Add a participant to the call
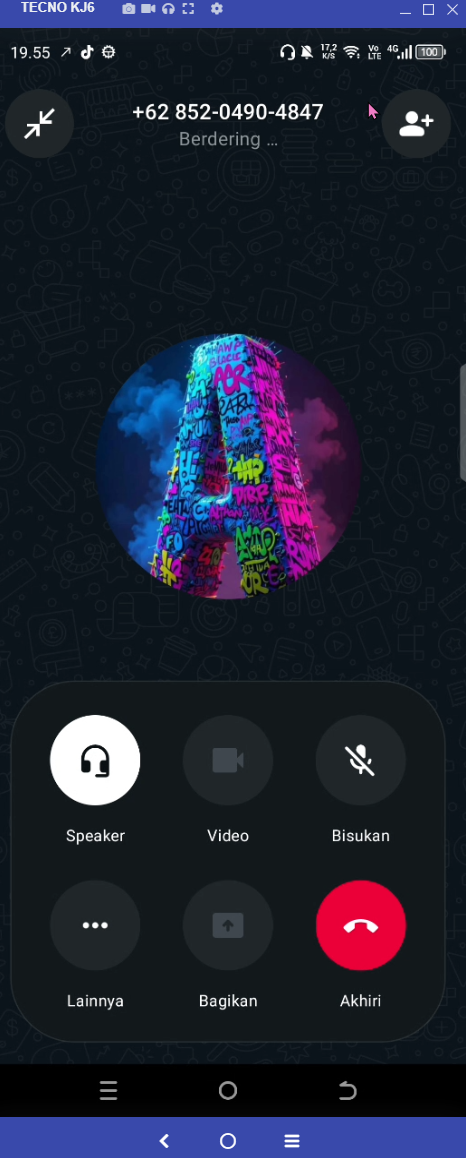Screen dimensions: 466x1158 tap(416, 123)
